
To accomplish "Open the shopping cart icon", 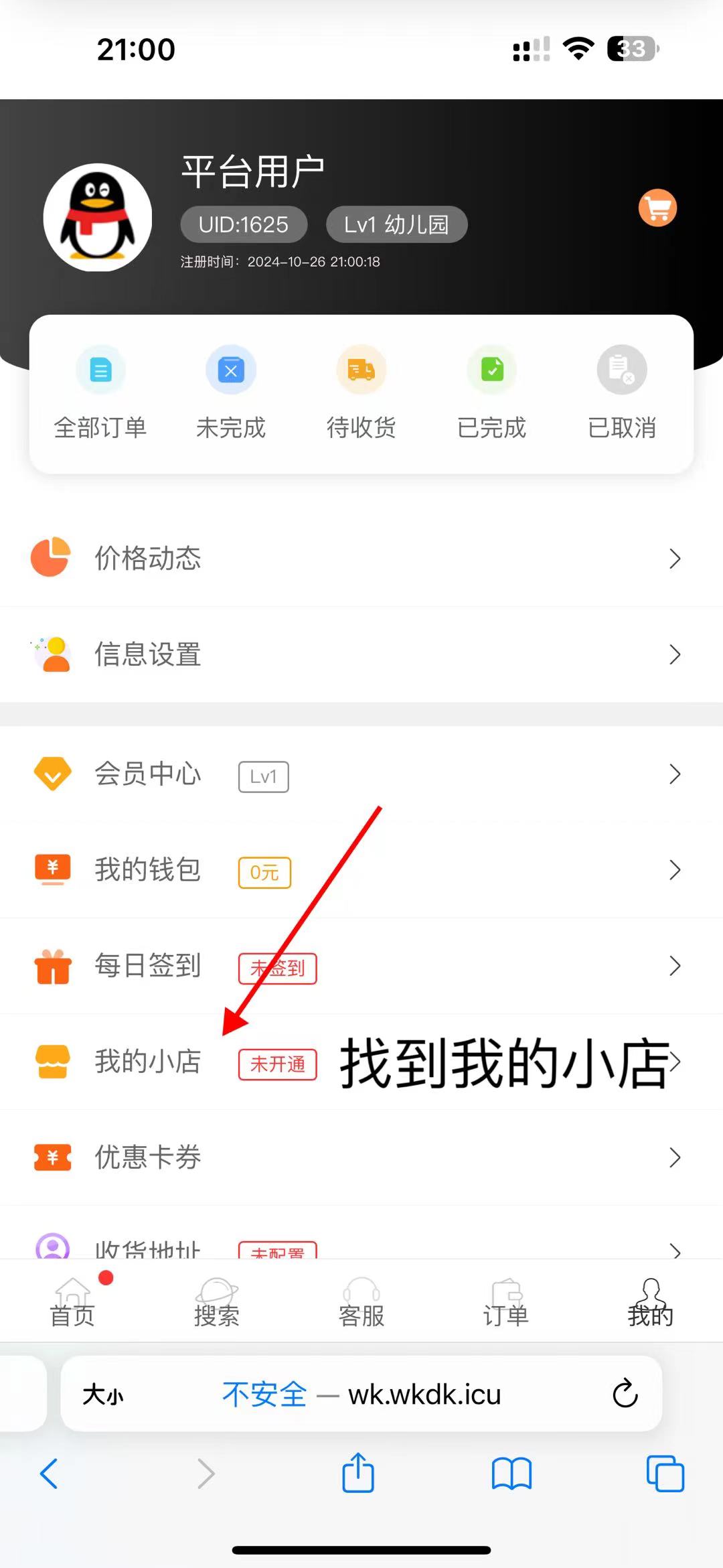I will 657,208.
